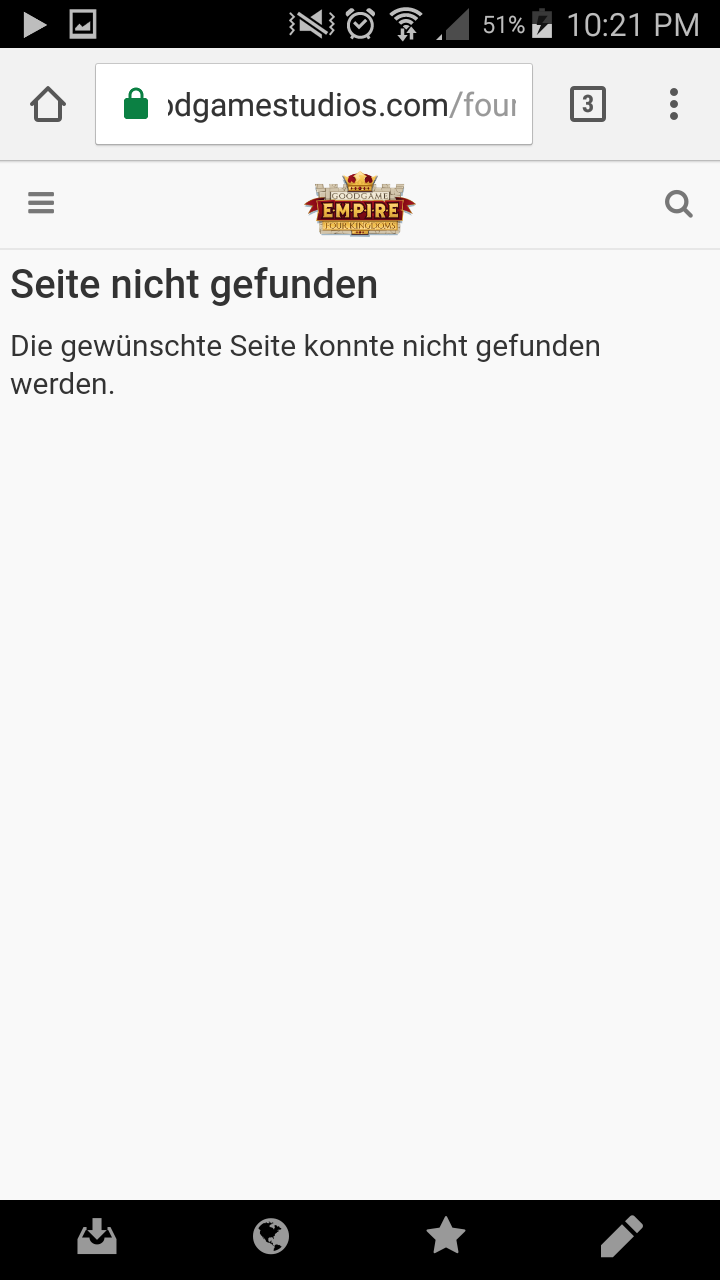The width and height of the screenshot is (720, 1280).
Task: Open the site search icon
Action: [x=679, y=204]
